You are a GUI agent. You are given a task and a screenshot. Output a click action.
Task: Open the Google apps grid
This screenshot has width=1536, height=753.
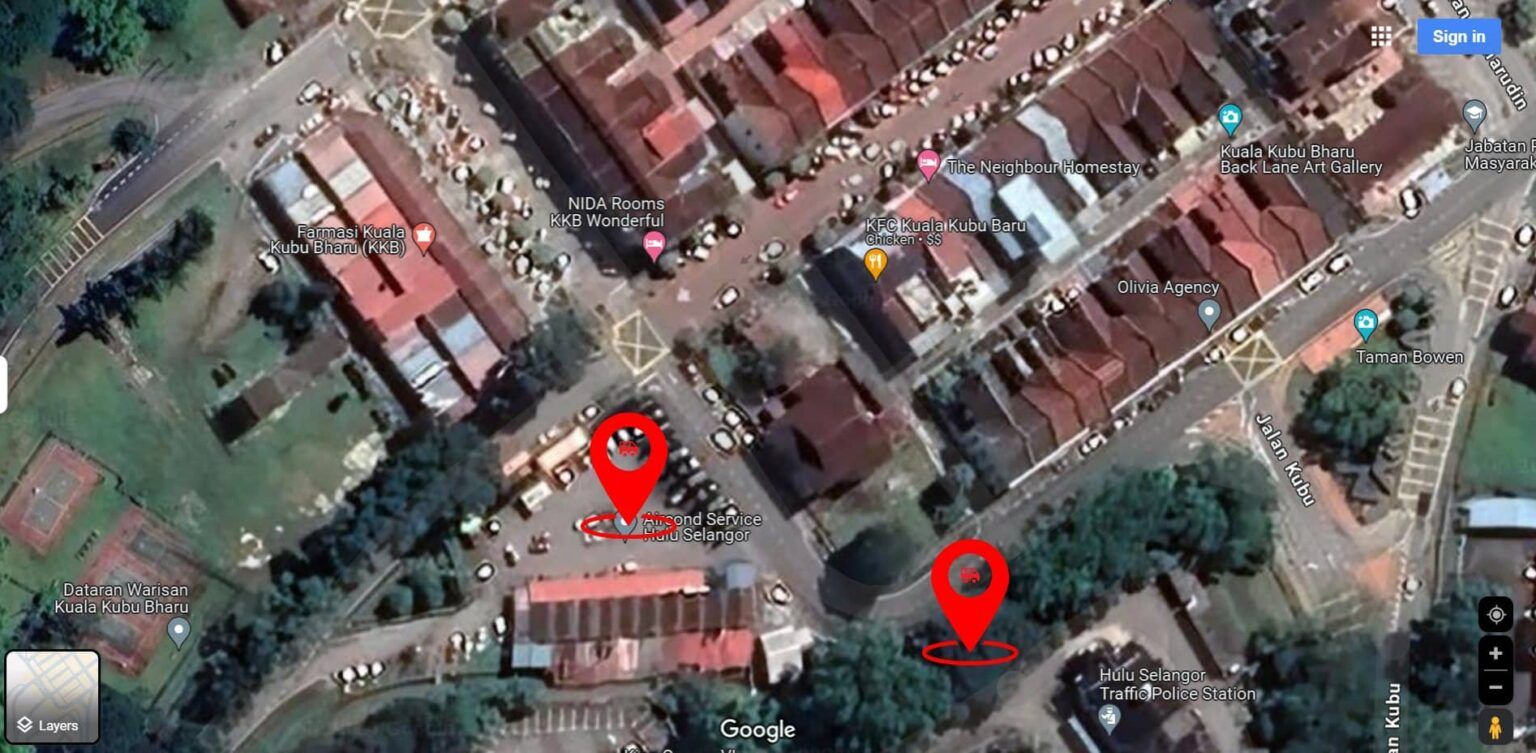pyautogui.click(x=1381, y=37)
